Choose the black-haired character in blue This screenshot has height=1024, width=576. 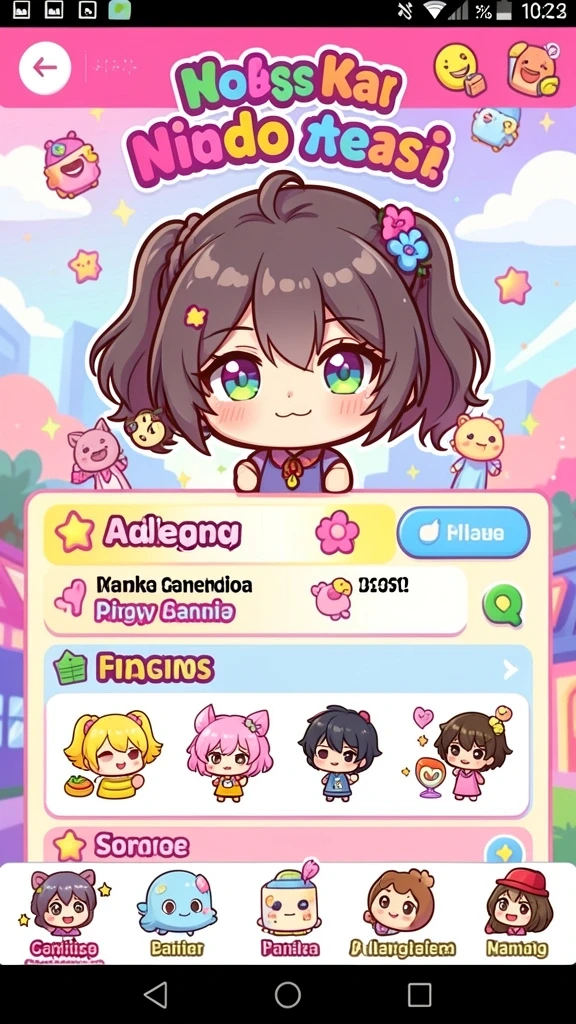pyautogui.click(x=339, y=752)
